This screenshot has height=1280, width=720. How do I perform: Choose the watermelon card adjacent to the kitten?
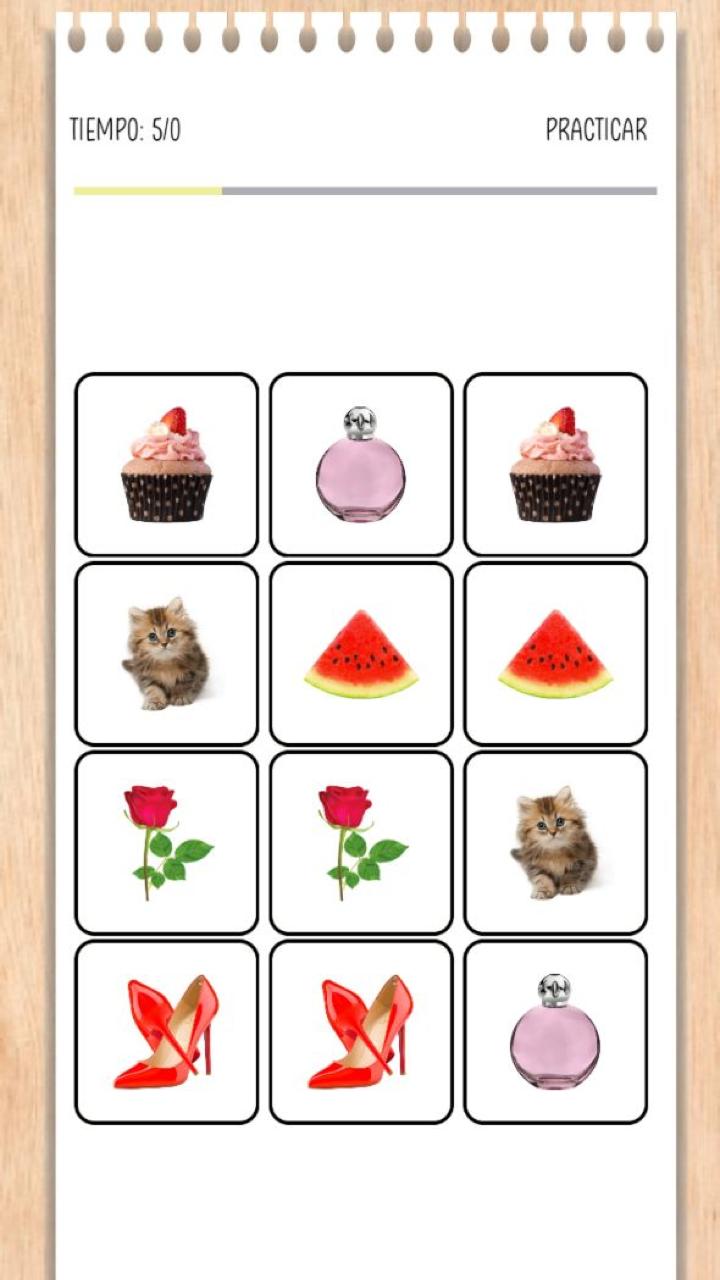[361, 653]
